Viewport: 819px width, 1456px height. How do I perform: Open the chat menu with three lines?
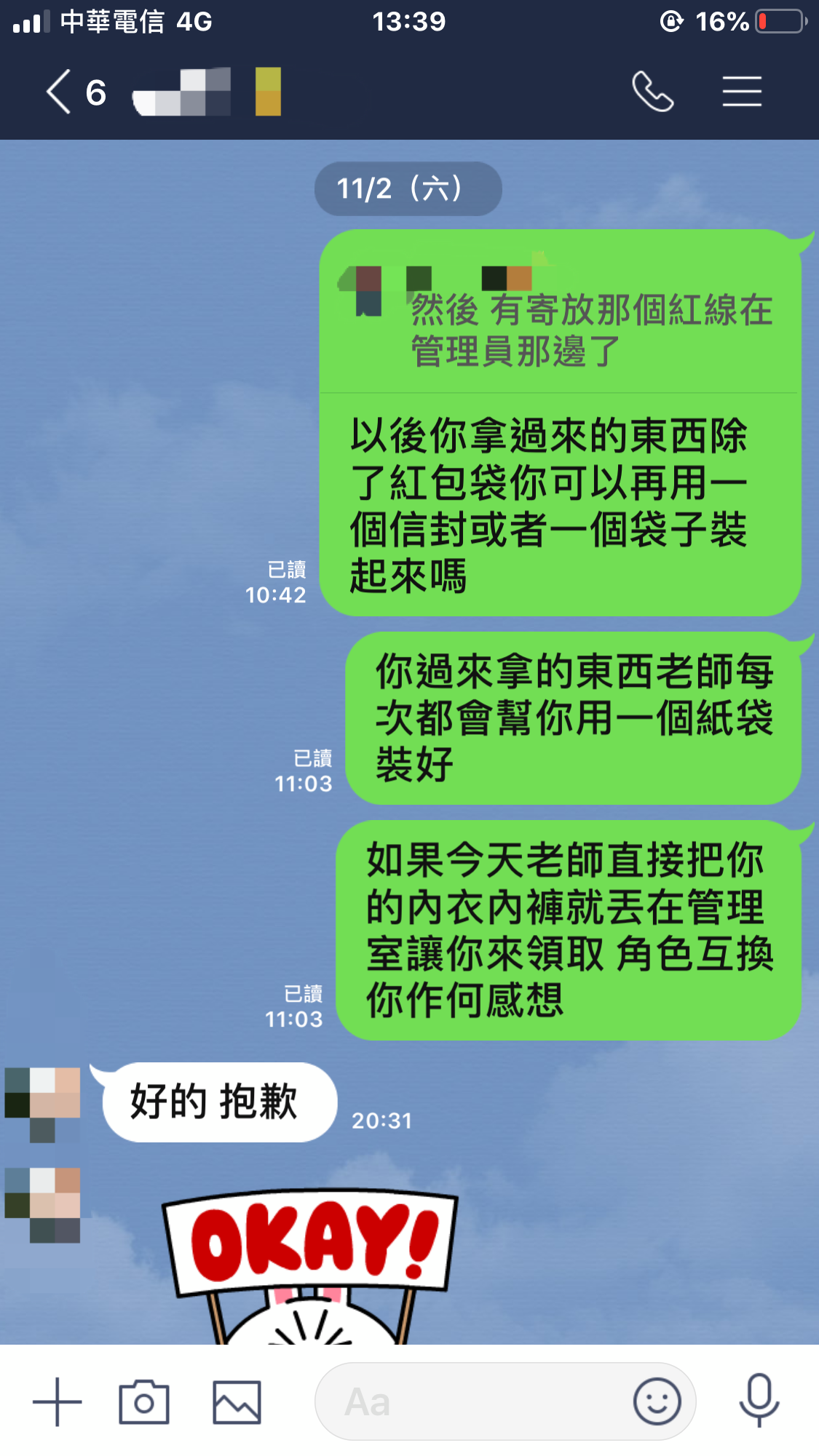[742, 92]
